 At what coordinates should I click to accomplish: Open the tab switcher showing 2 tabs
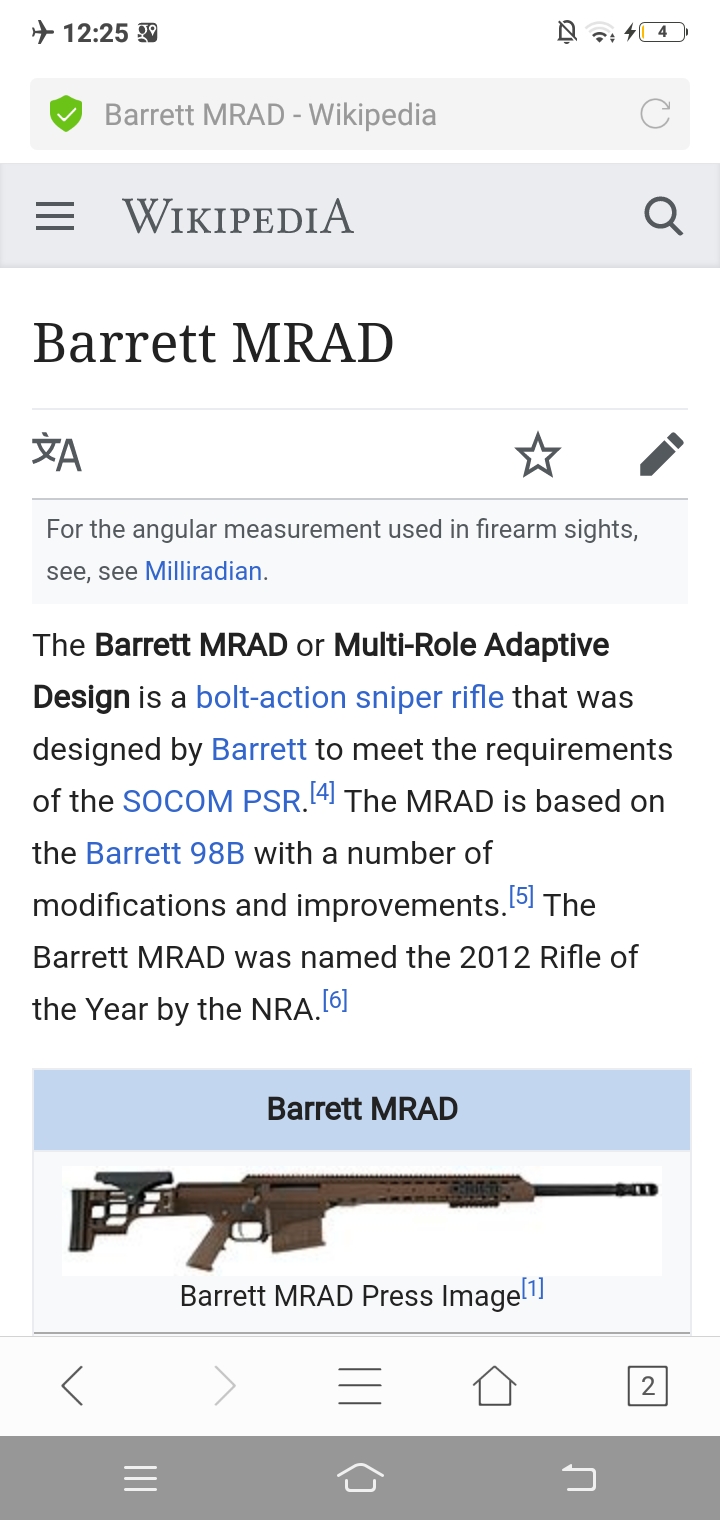647,1386
